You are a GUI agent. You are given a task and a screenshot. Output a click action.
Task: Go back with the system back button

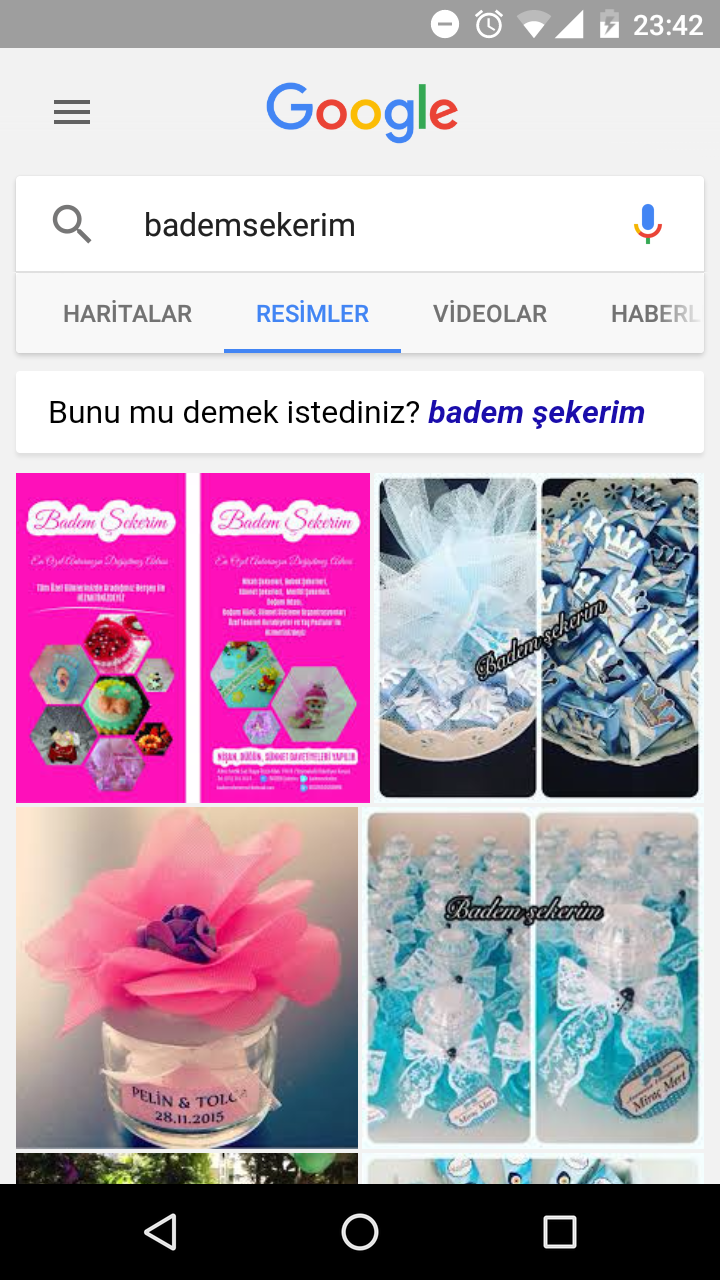click(x=160, y=1232)
